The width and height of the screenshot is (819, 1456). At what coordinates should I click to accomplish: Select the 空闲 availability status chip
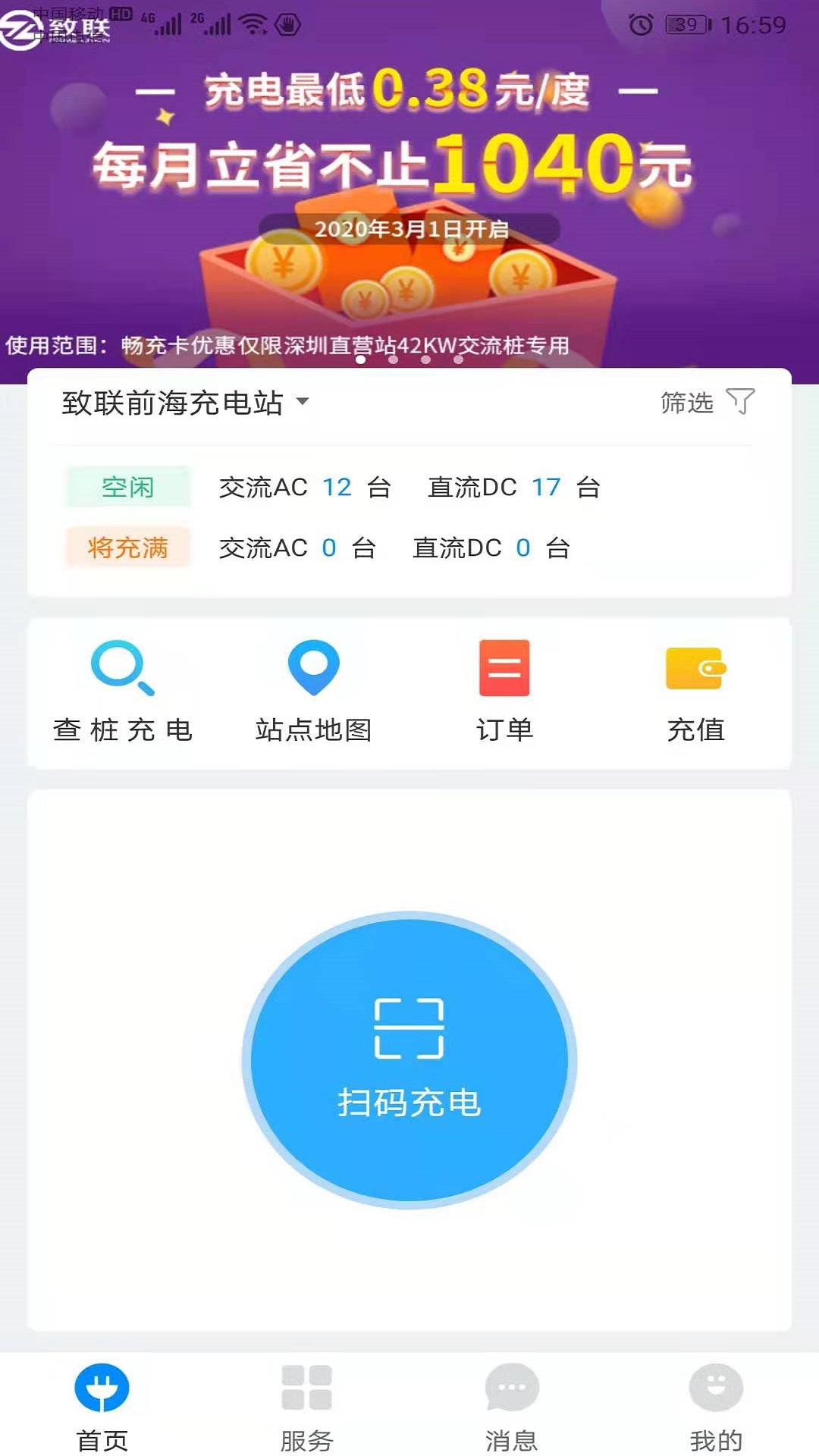127,488
